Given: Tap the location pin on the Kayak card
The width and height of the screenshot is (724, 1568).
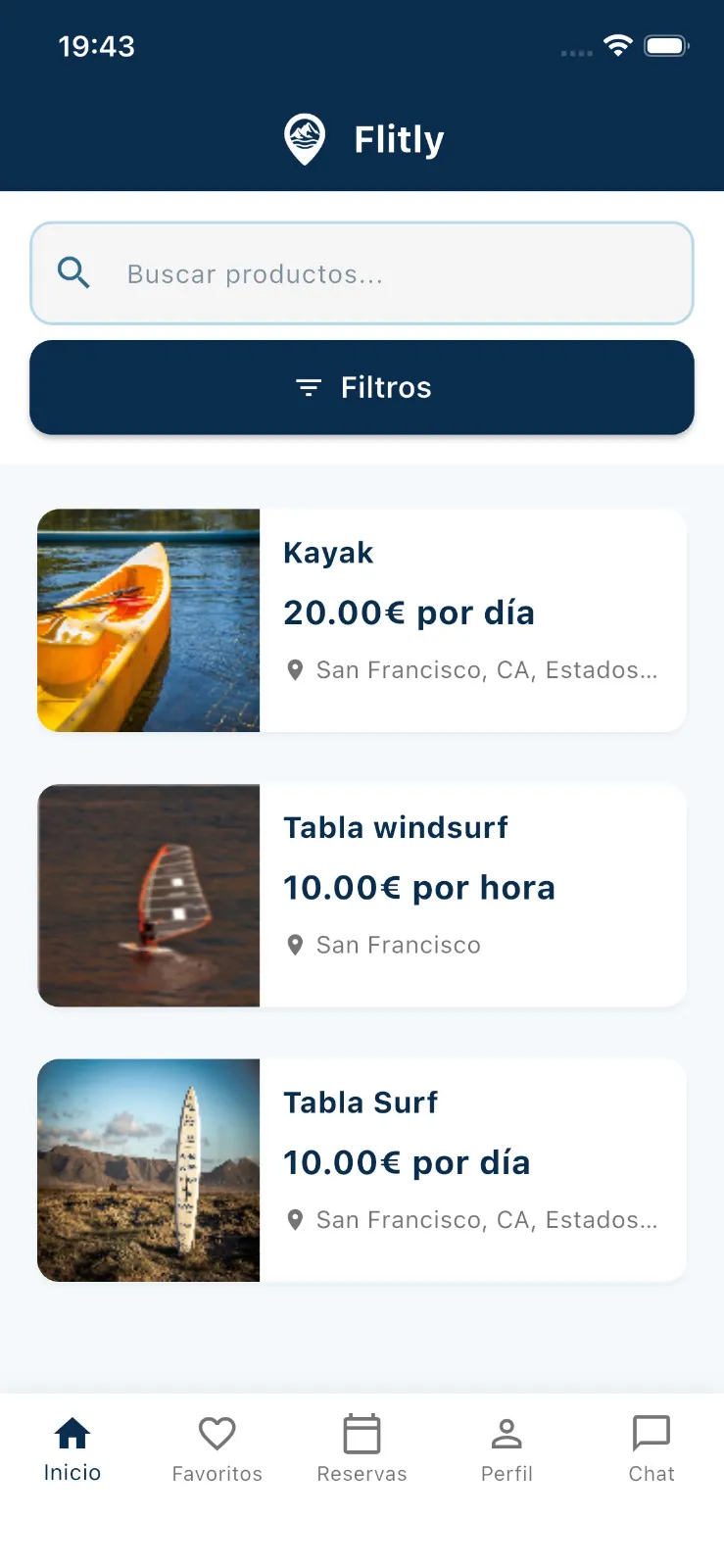Looking at the screenshot, I should 295,670.
